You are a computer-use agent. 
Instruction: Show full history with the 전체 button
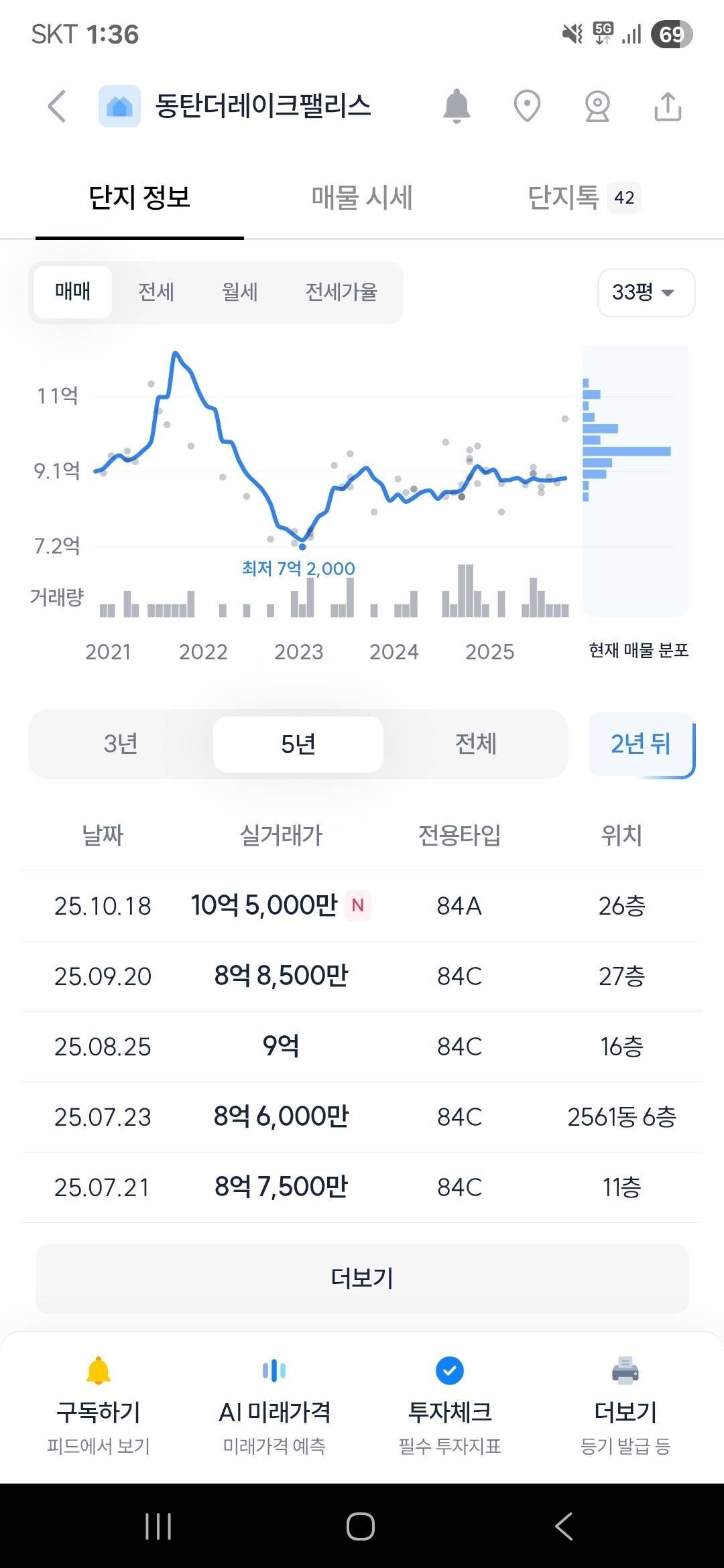477,744
